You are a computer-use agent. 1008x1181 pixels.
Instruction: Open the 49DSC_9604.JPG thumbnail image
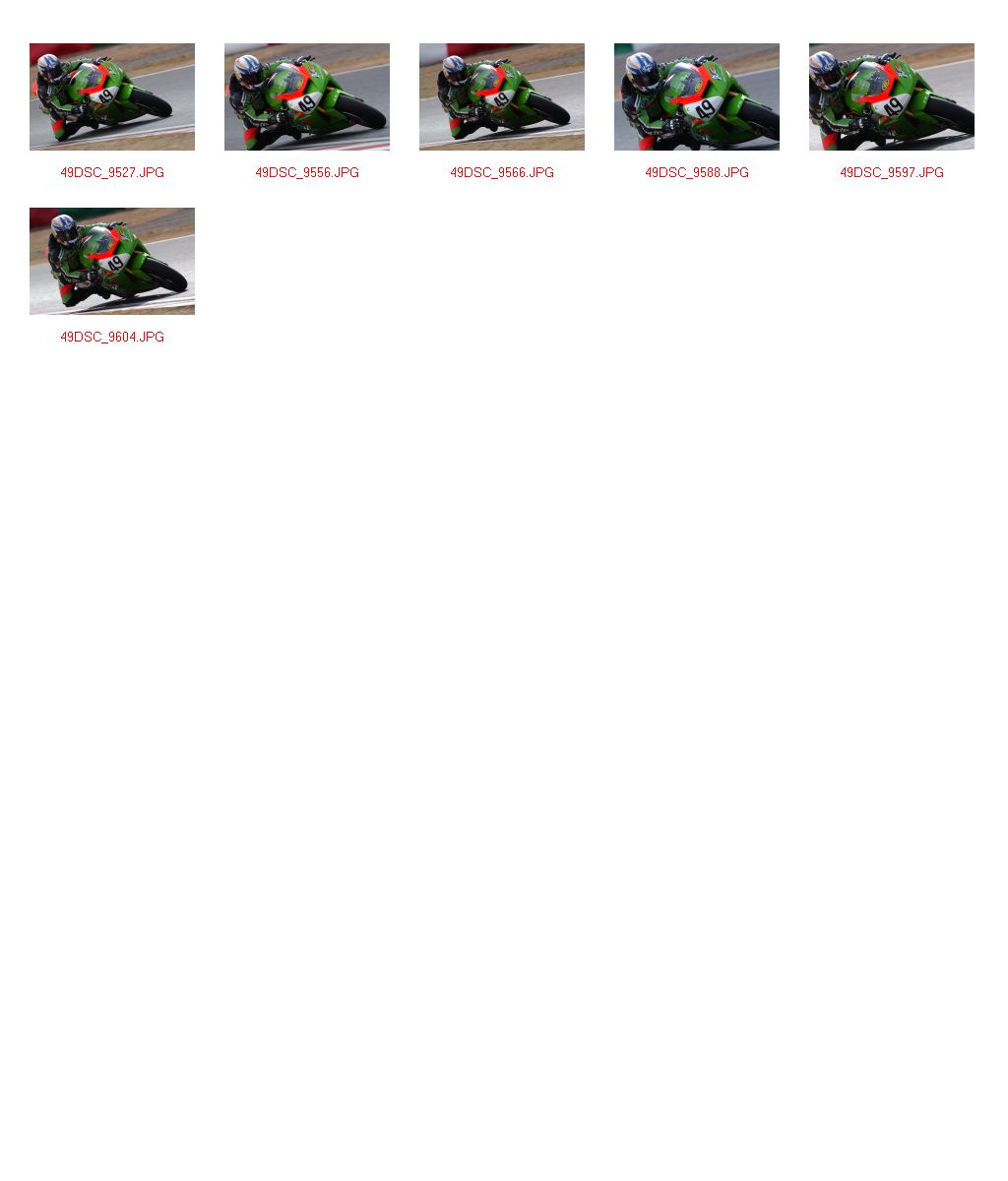[112, 261]
